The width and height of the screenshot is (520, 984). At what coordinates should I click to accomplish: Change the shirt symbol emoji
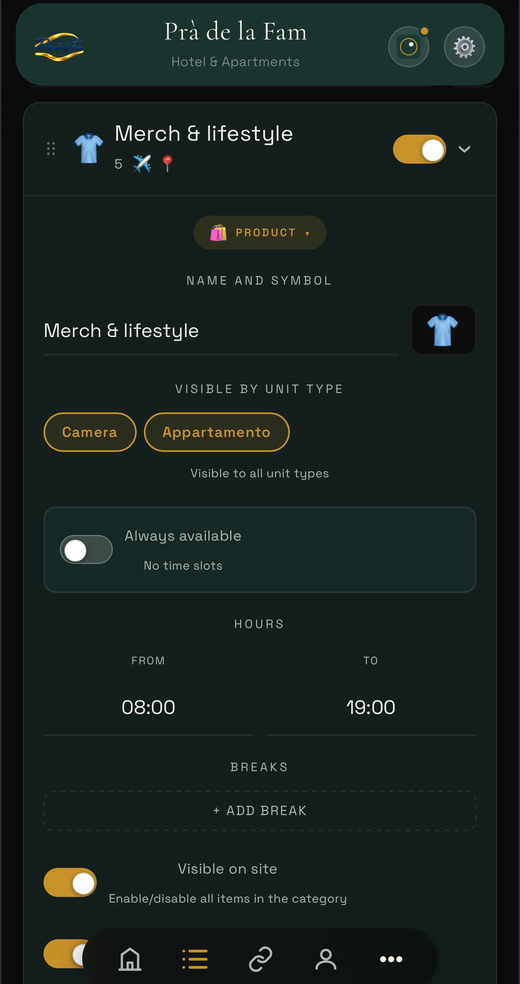[x=443, y=330]
